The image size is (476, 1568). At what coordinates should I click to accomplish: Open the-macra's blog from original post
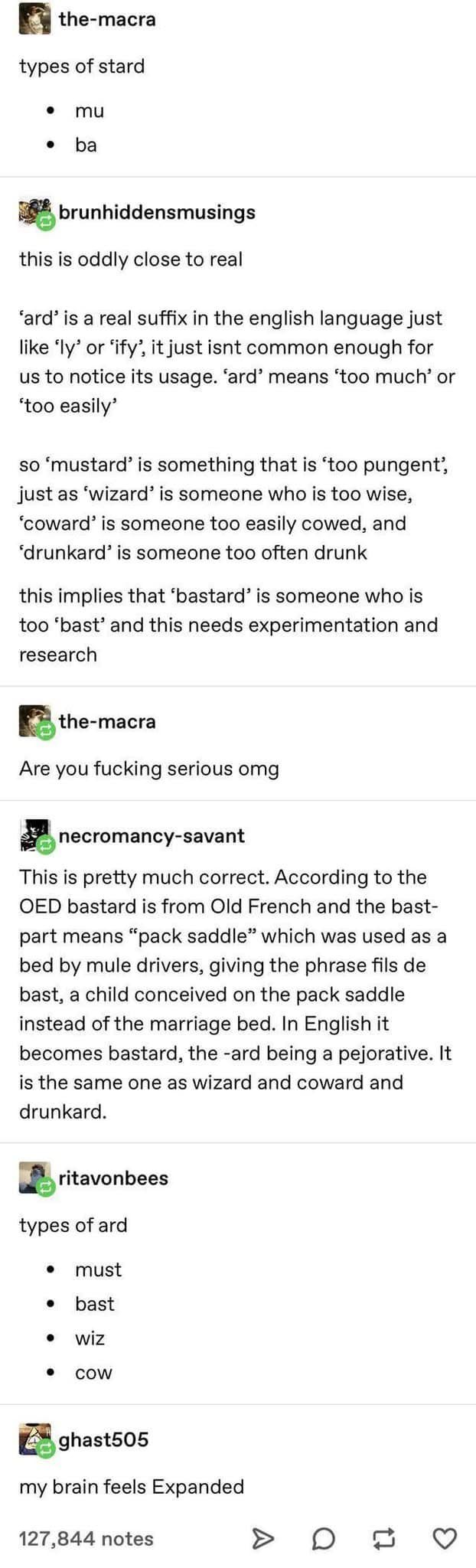107,19
